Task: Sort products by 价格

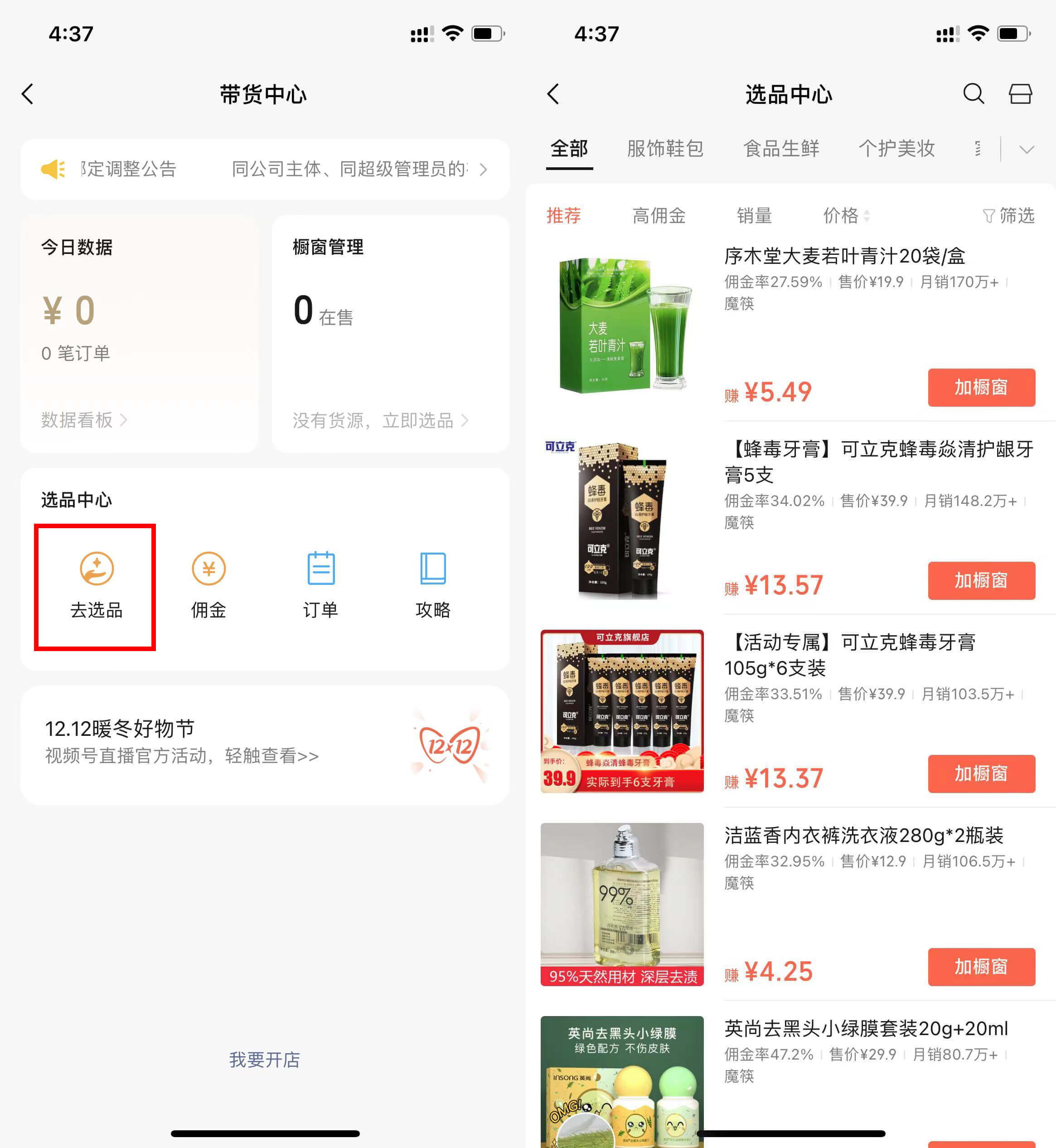Action: pos(845,215)
